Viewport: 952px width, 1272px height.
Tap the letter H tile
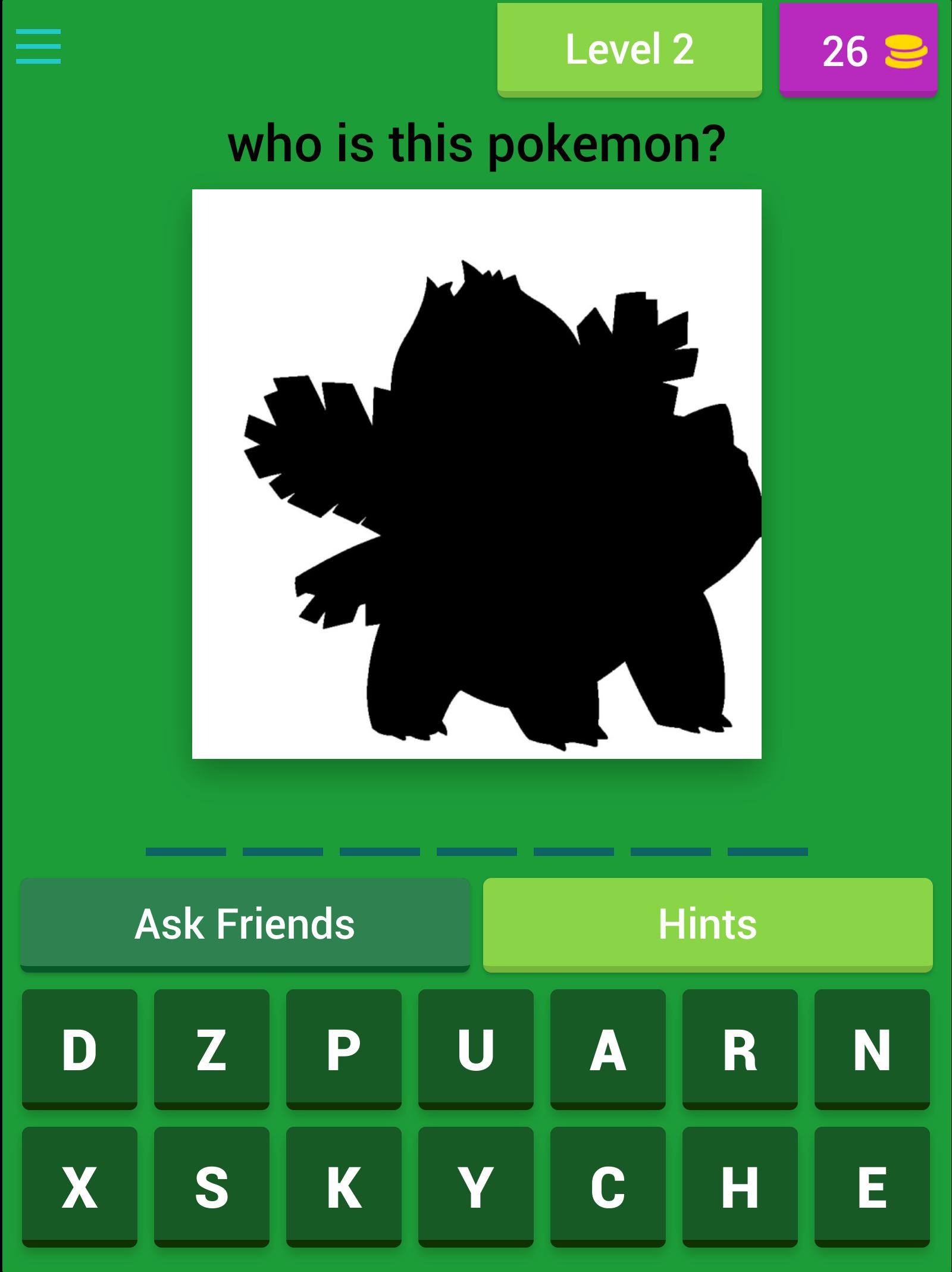740,1186
